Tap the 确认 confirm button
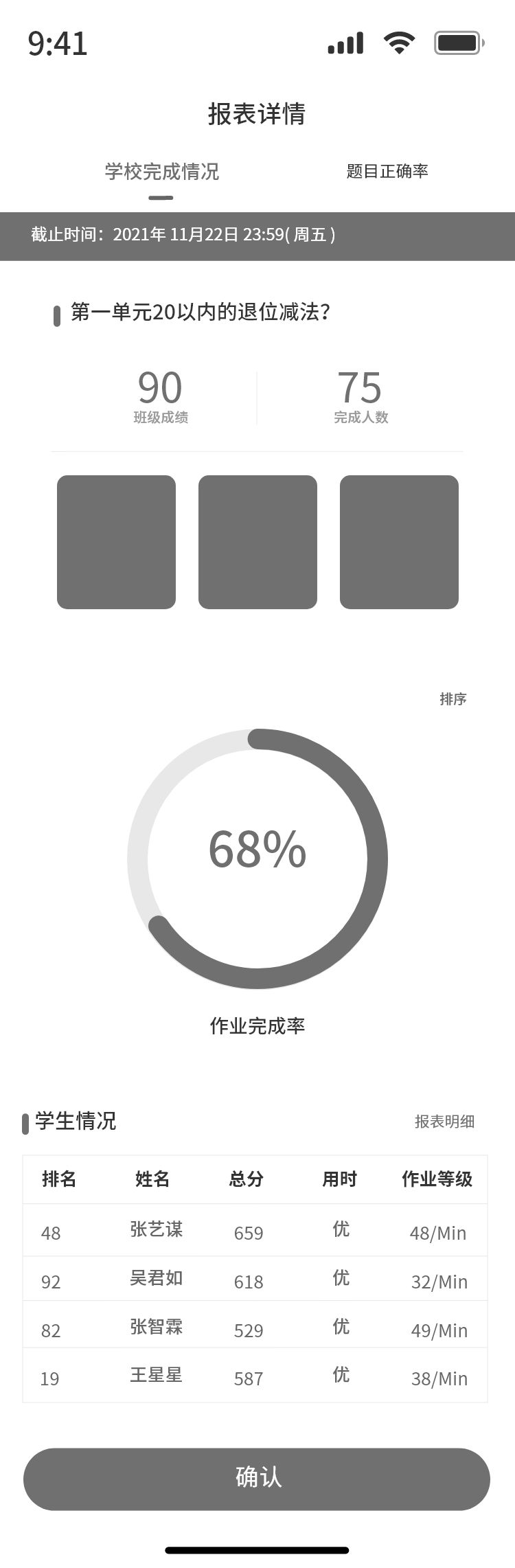The height and width of the screenshot is (1568, 515). pos(257,1479)
